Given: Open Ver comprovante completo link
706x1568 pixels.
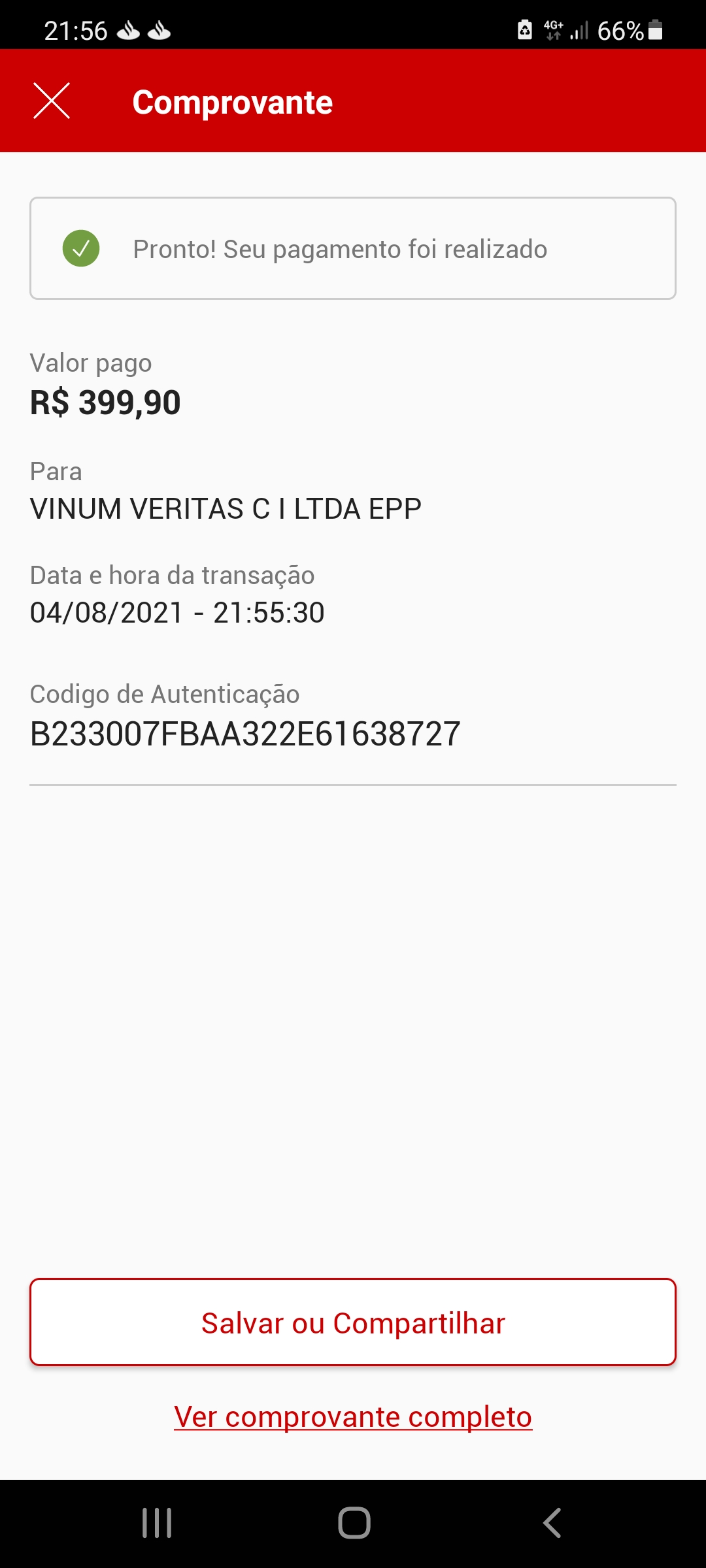Looking at the screenshot, I should [x=353, y=1416].
